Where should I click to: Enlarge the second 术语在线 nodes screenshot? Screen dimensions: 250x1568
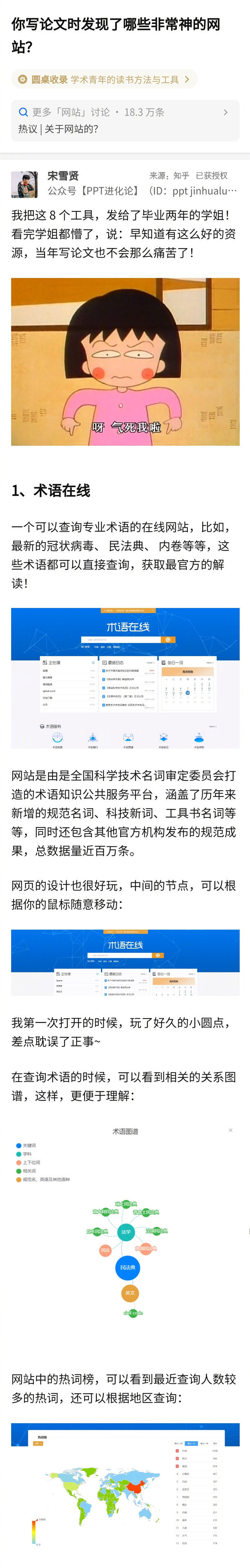tap(125, 962)
